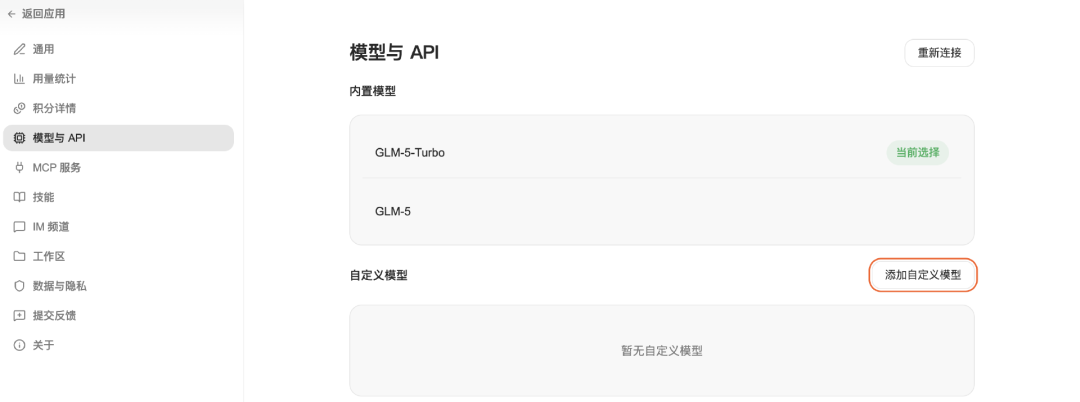Open 提交反馈 page
Image resolution: width=1080 pixels, height=402 pixels.
[54, 315]
